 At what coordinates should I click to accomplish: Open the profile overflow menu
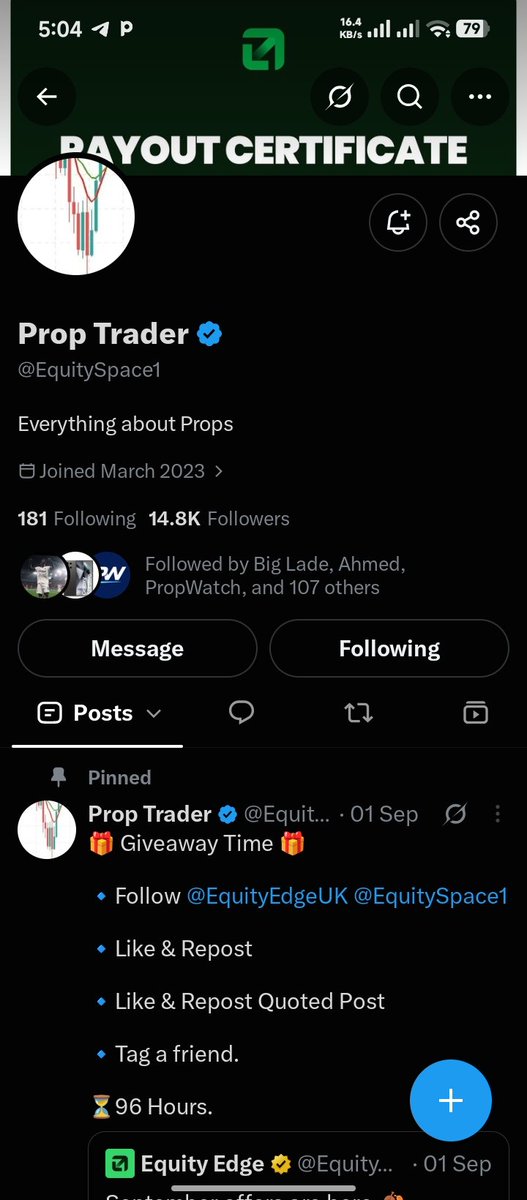tap(480, 97)
